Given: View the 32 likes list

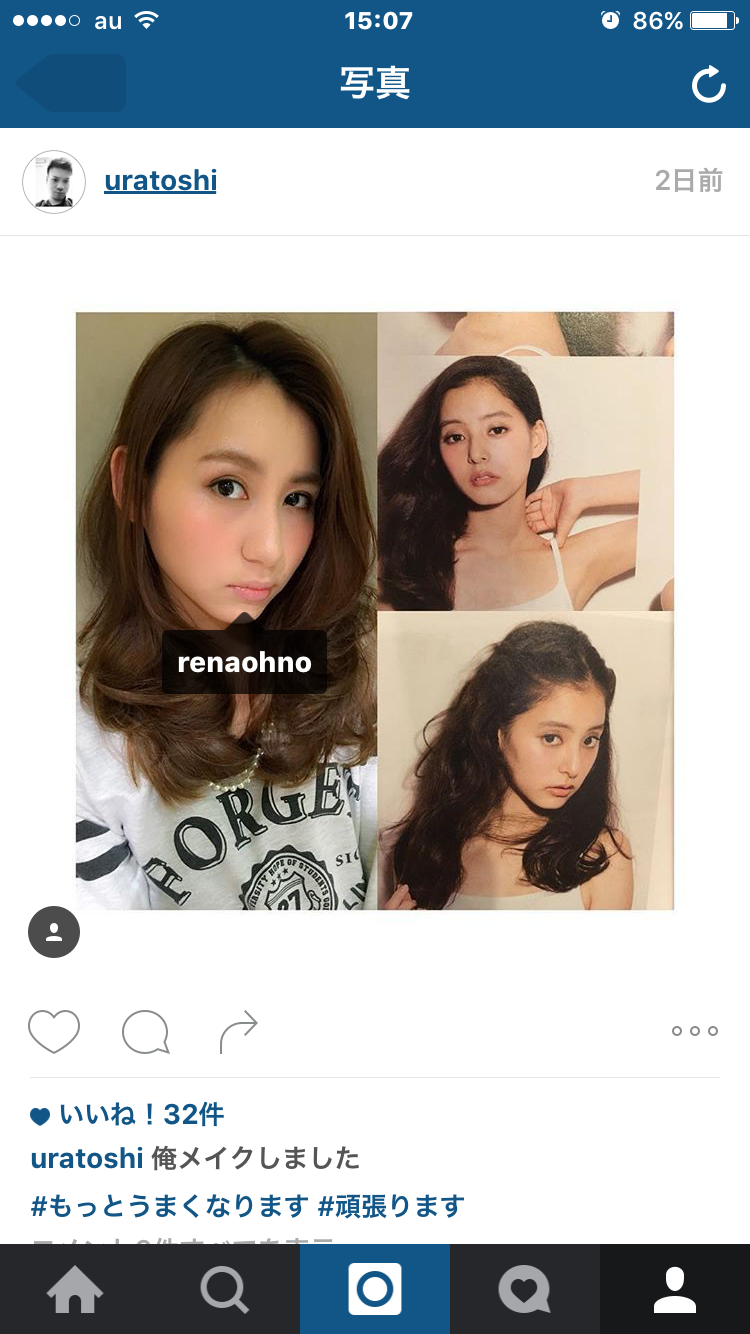Looking at the screenshot, I should click(x=140, y=1114).
